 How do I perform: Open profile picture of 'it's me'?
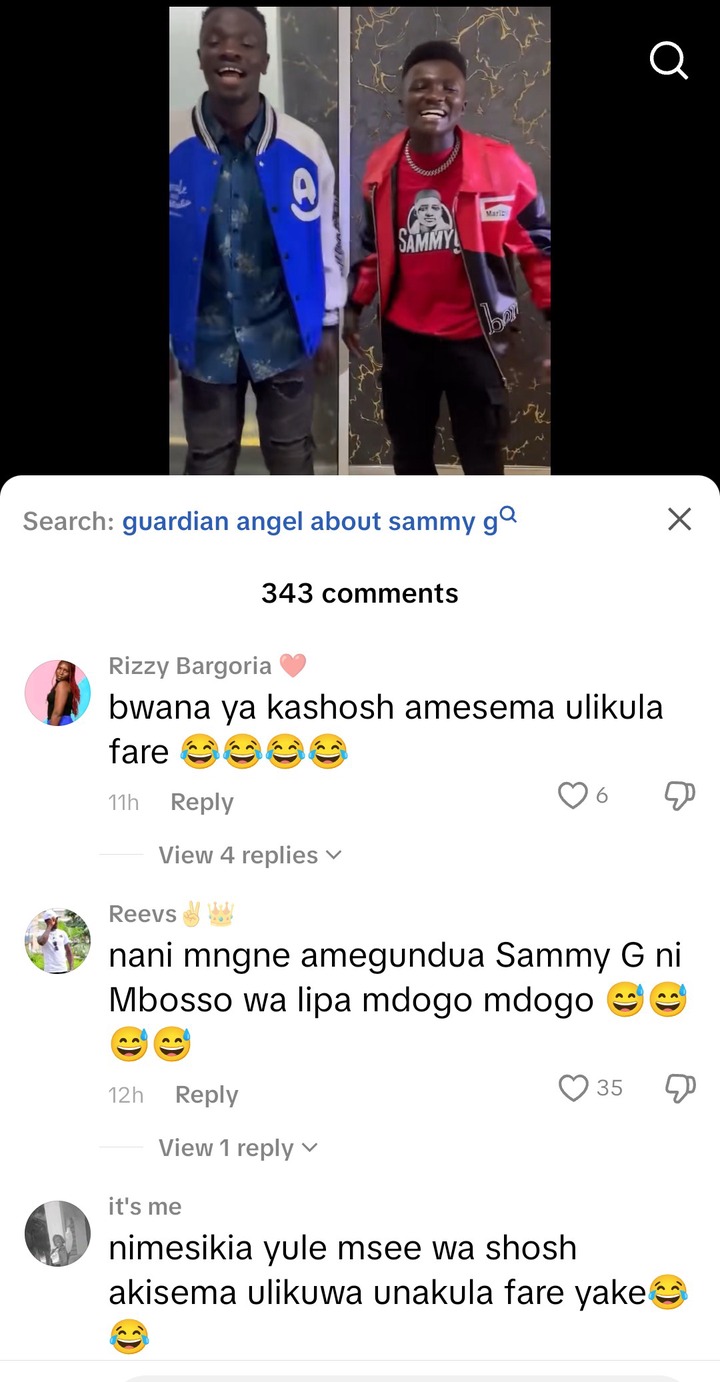[57, 1233]
